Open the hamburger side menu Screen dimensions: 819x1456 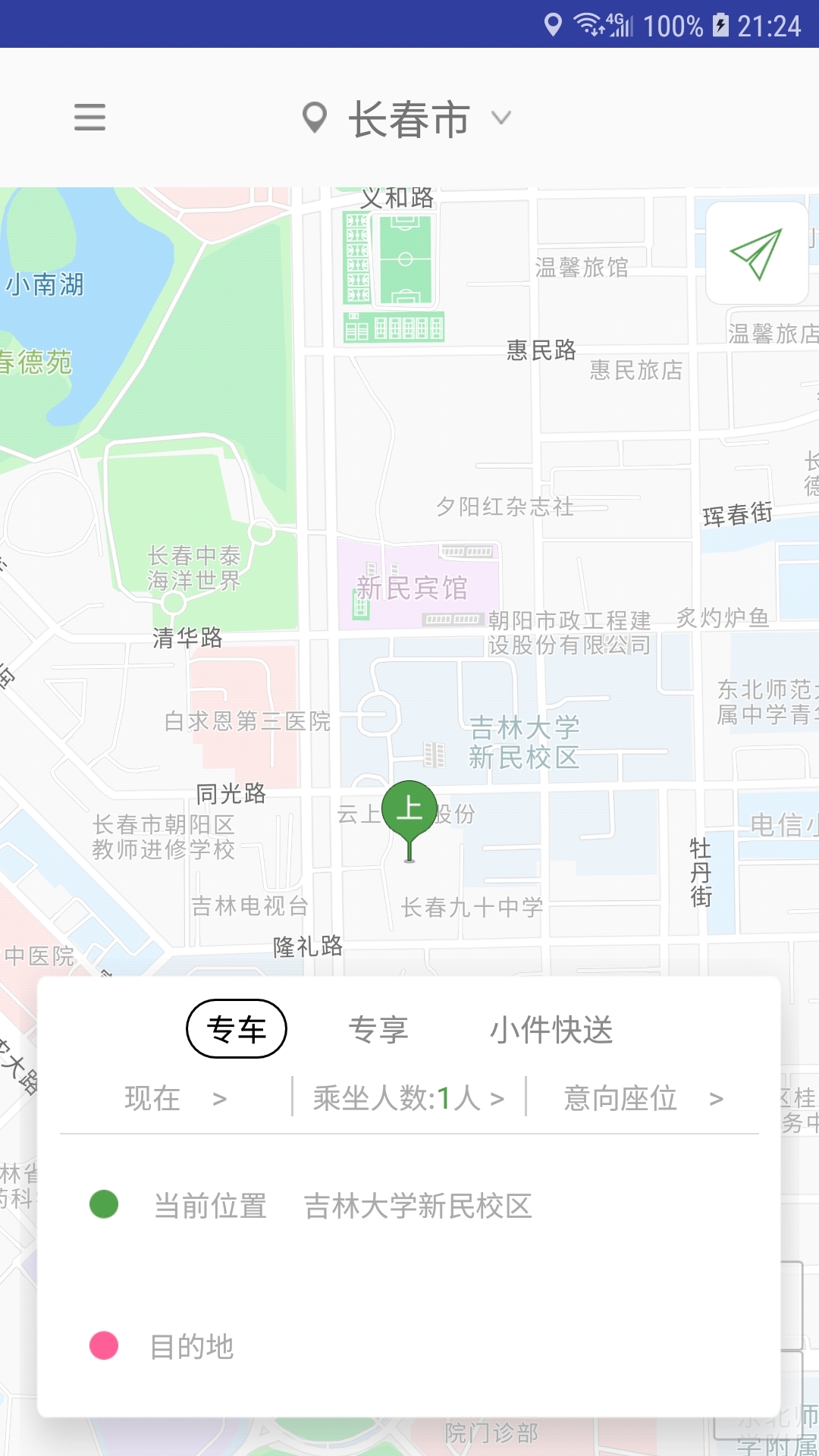[x=89, y=118]
